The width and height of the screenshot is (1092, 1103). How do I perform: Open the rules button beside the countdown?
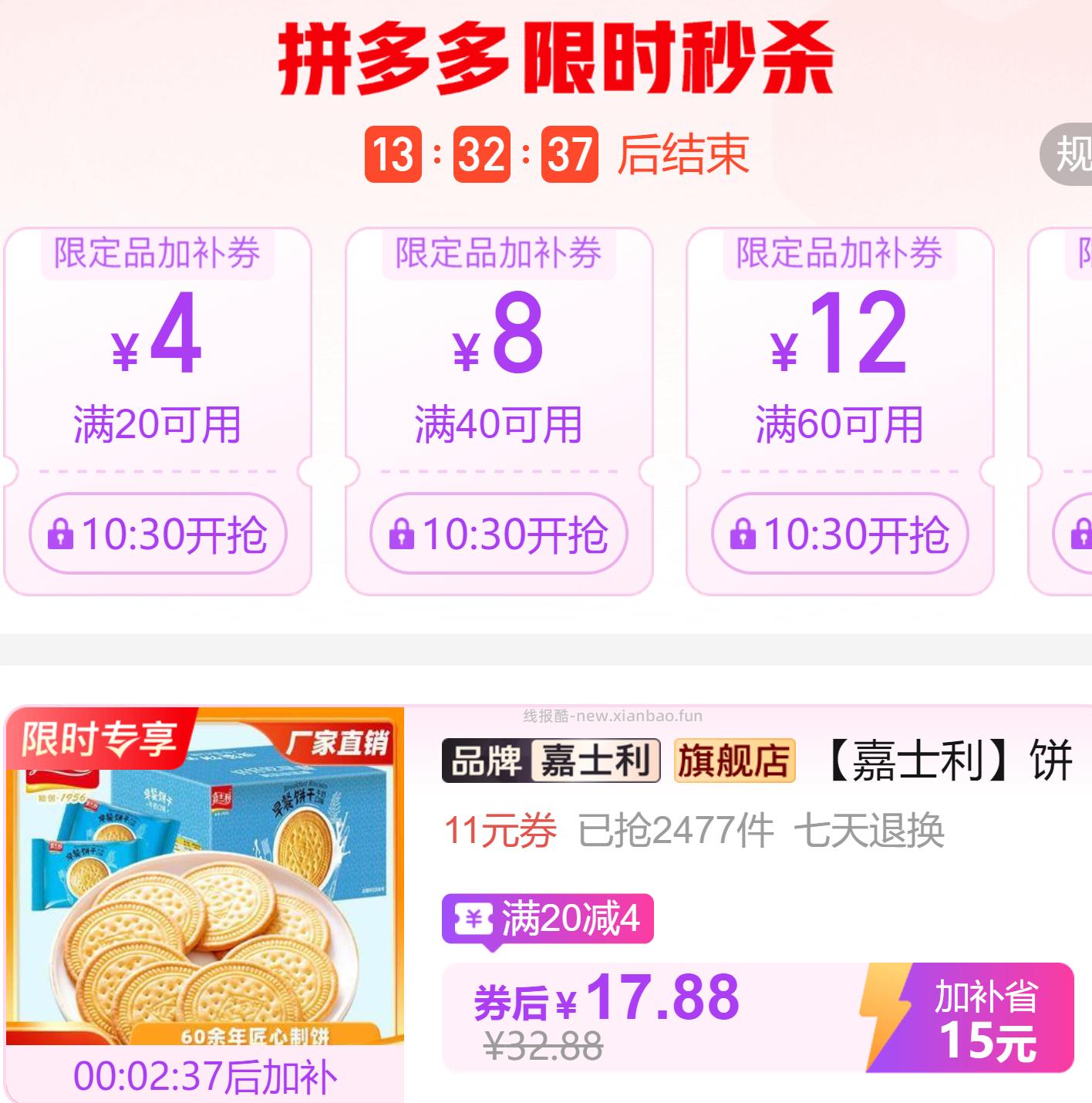click(1072, 153)
